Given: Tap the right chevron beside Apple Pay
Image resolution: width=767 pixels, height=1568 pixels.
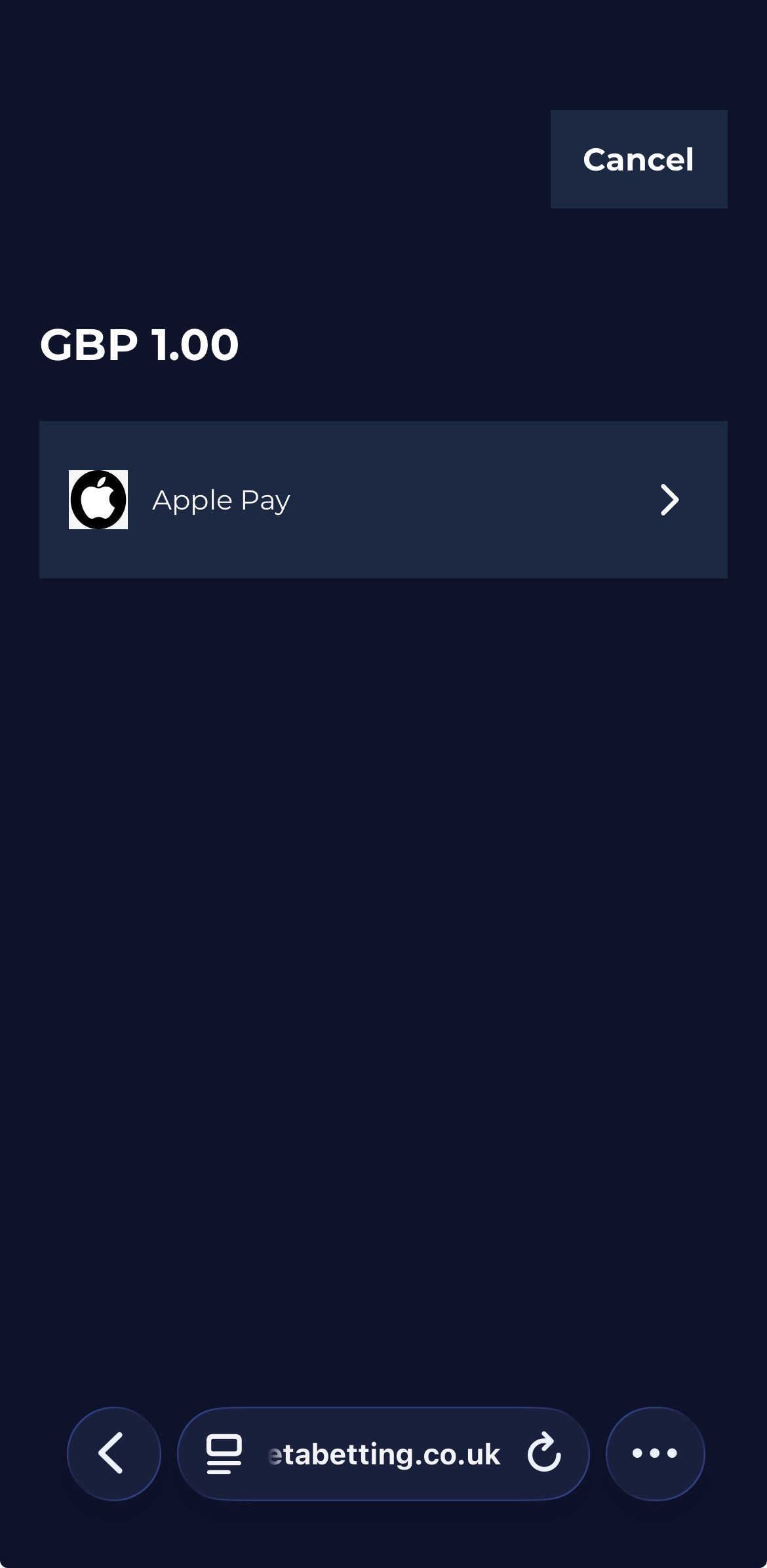Looking at the screenshot, I should (x=669, y=500).
